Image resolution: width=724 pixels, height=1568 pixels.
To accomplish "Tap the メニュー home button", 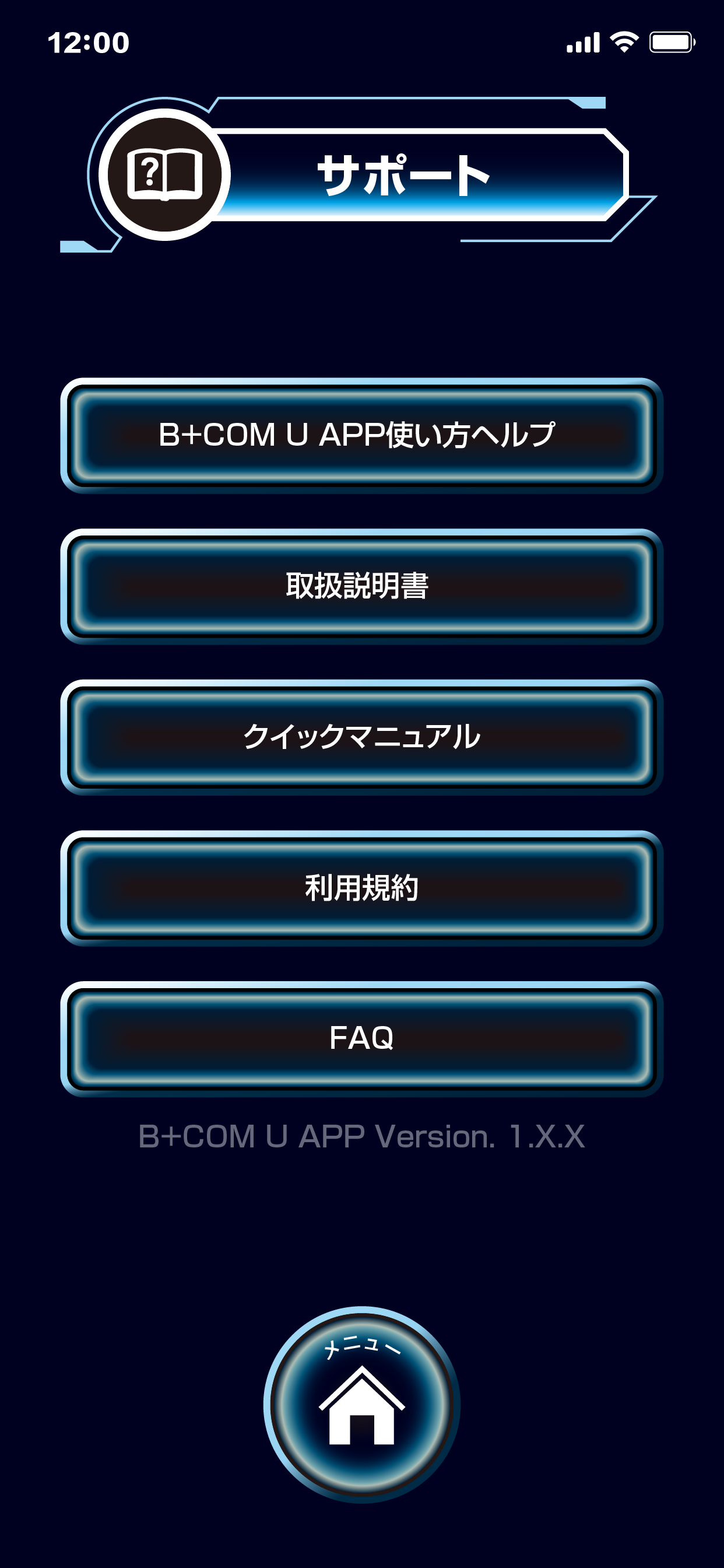I will tap(362, 1404).
